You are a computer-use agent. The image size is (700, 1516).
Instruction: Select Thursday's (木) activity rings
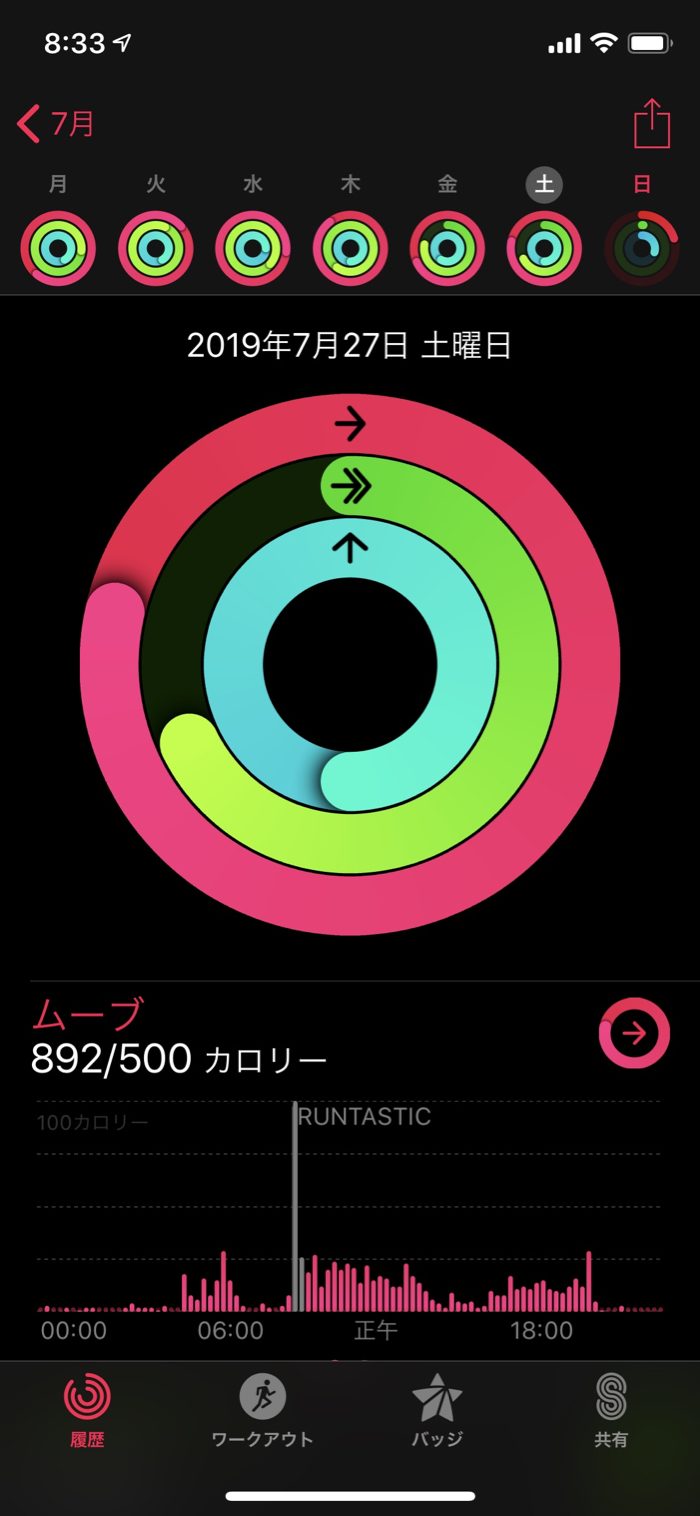point(350,248)
